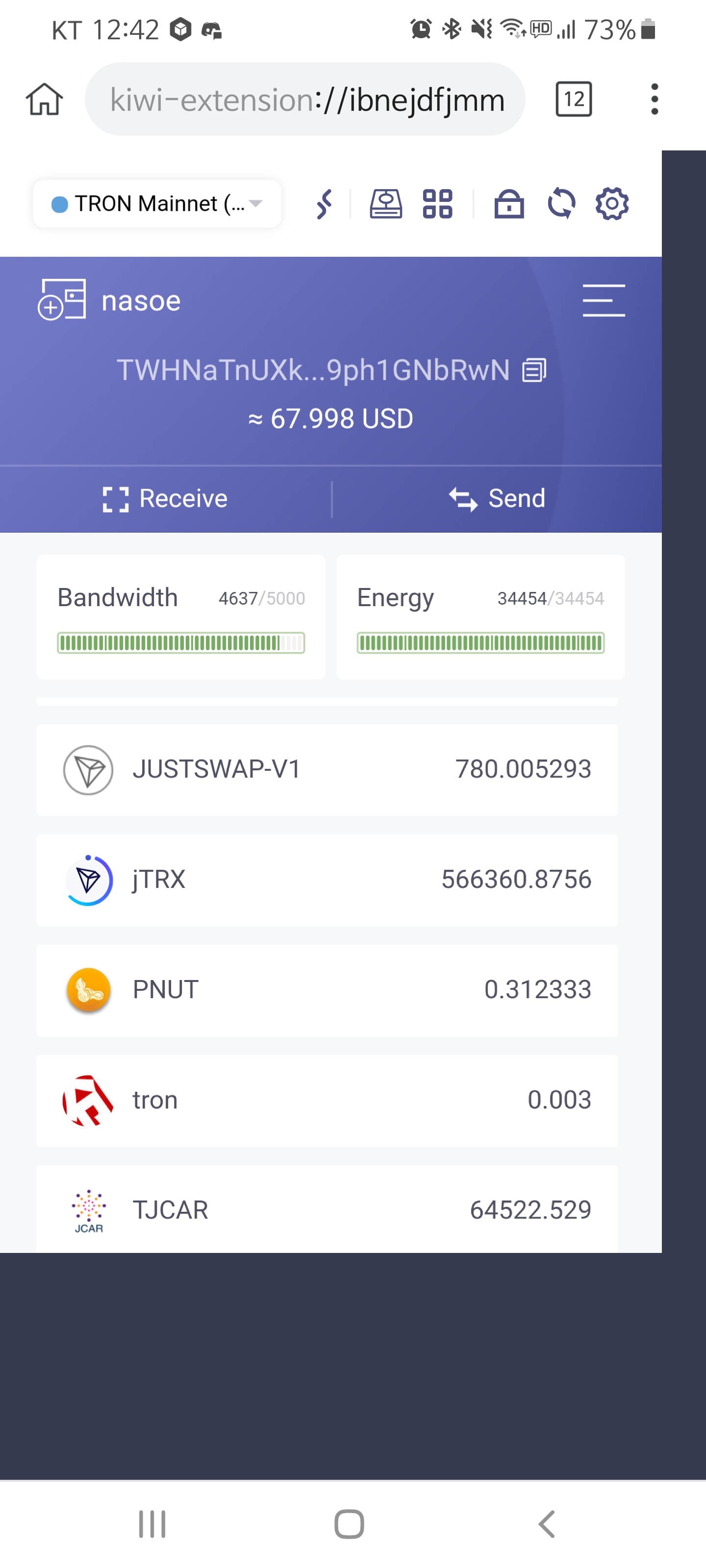Open the JUSTSWAP-V1 token row
This screenshot has height=1568, width=706.
point(327,769)
